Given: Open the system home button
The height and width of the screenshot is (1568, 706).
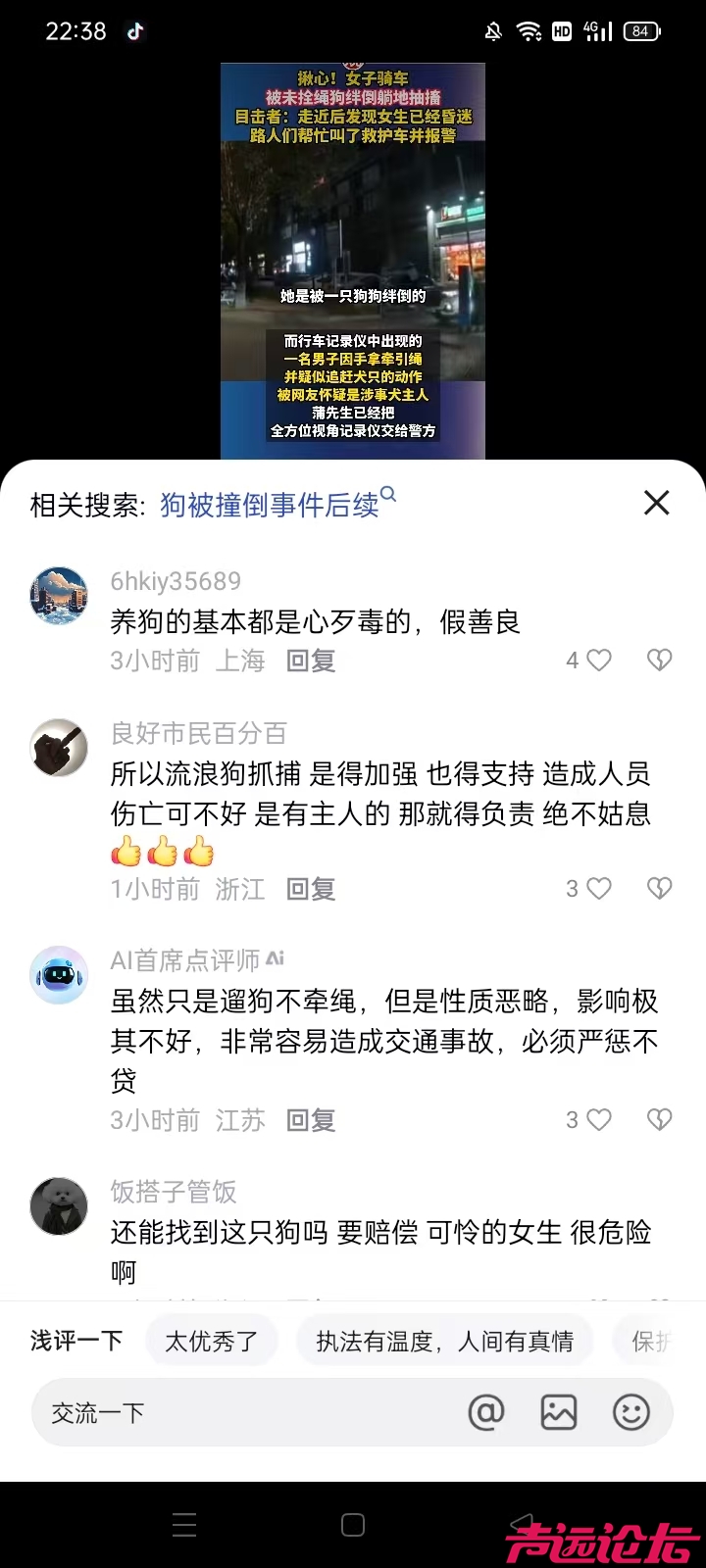Looking at the screenshot, I should tap(353, 1525).
